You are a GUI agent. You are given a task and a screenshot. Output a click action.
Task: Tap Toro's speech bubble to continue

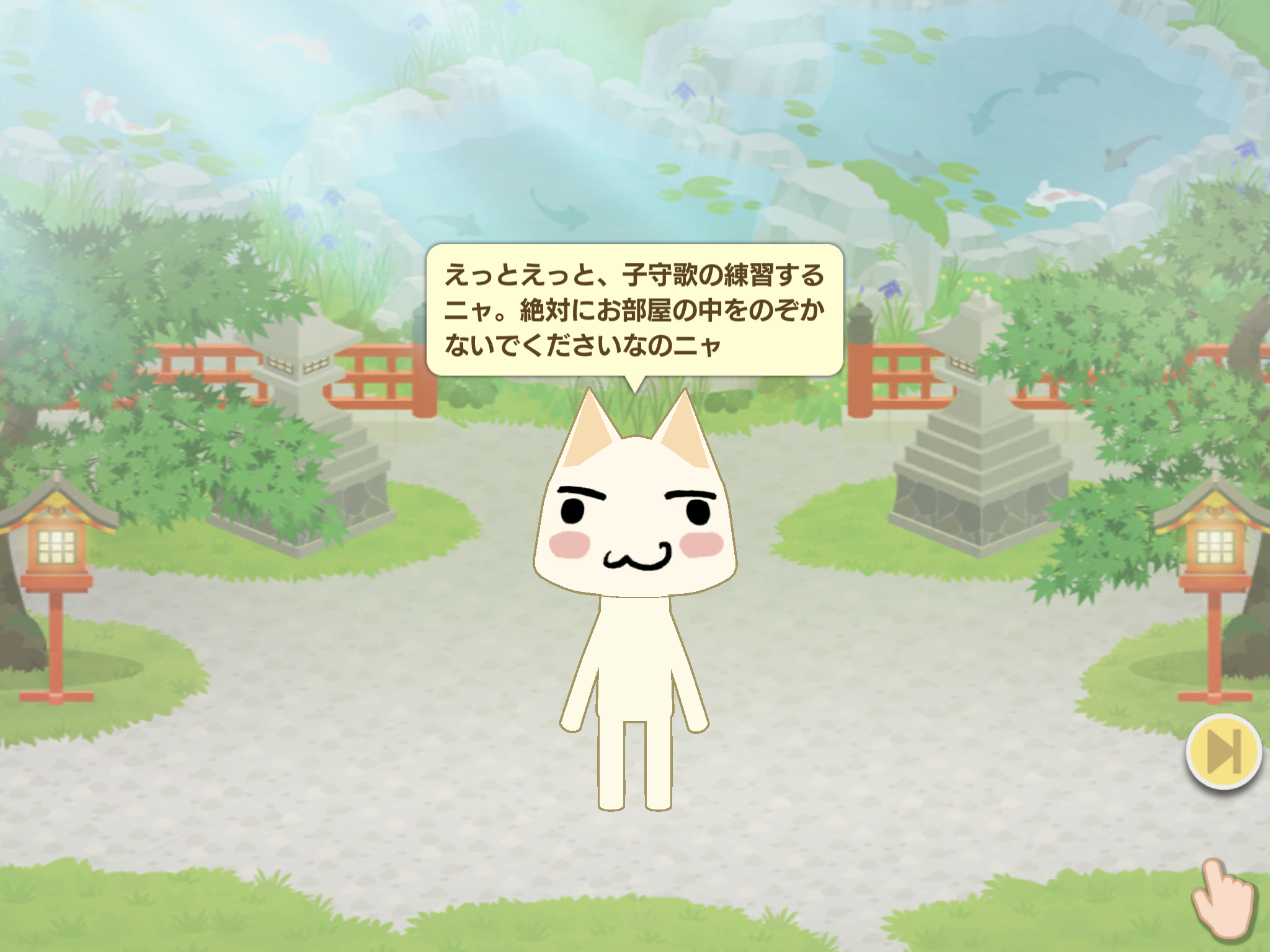[x=634, y=310]
